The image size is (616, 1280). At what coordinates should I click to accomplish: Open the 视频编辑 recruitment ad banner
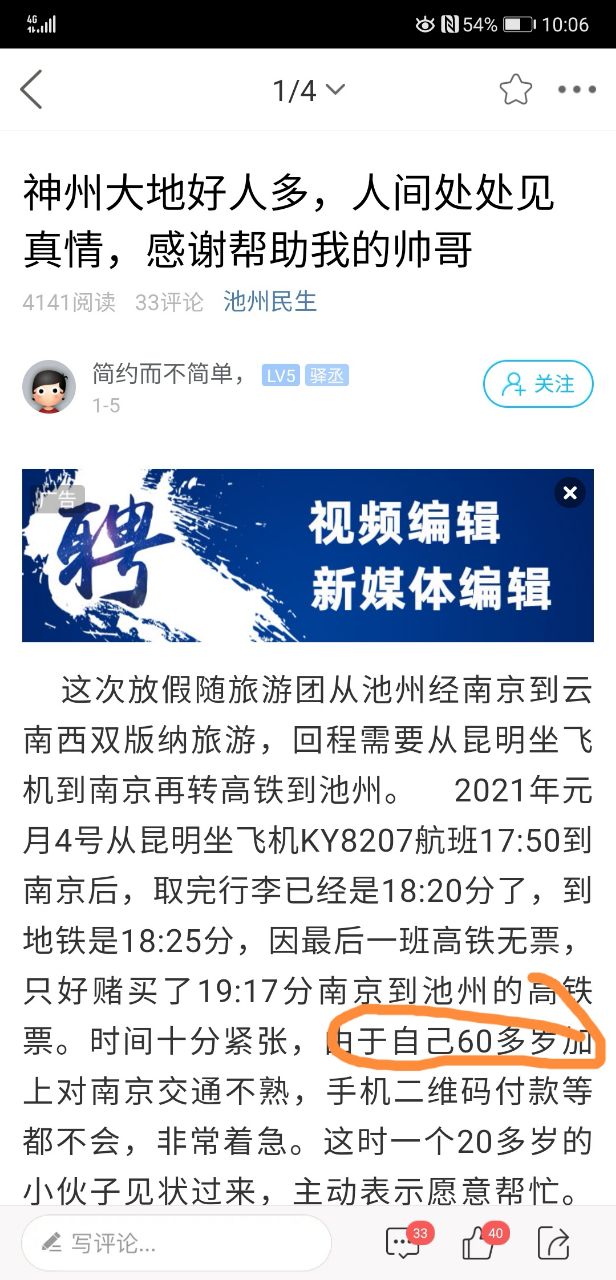click(307, 556)
